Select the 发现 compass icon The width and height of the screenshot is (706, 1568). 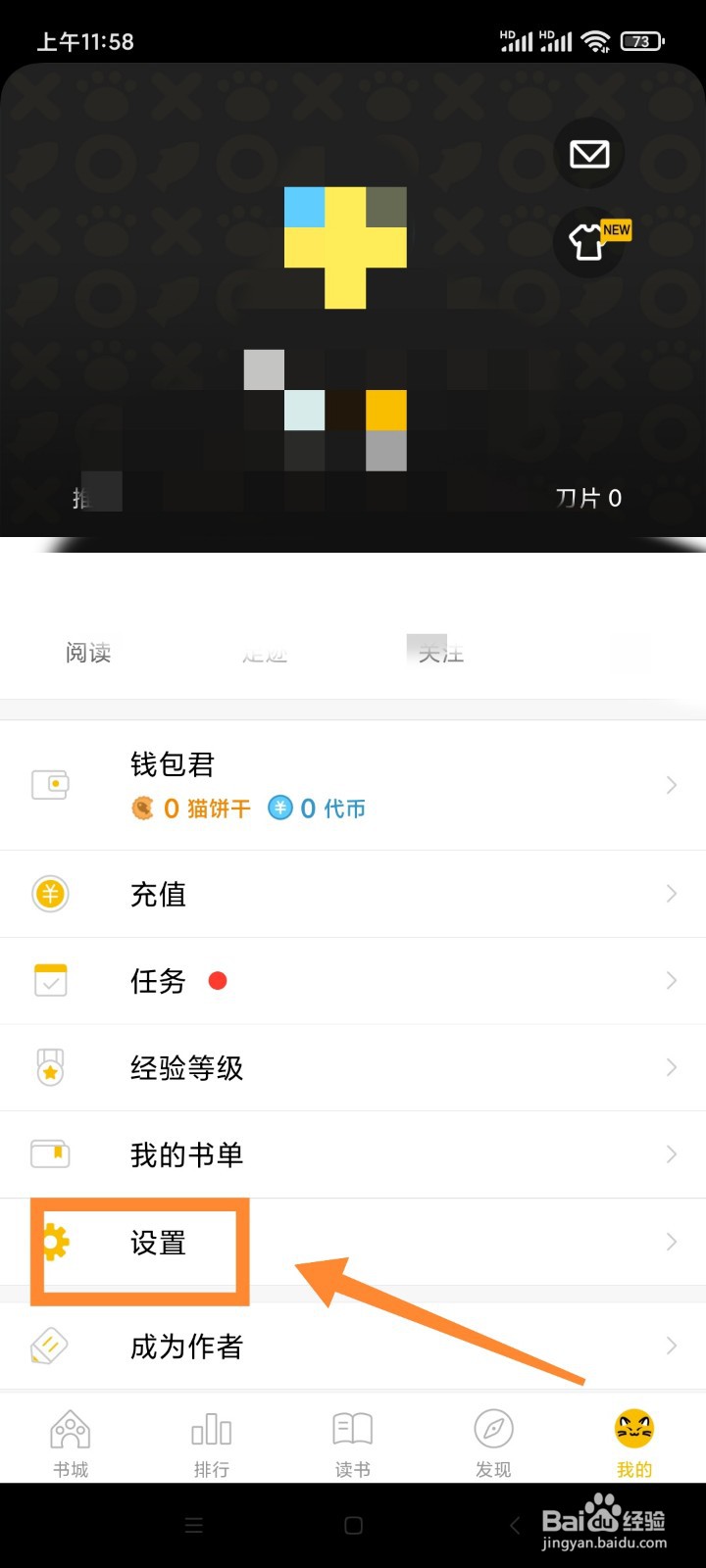pyautogui.click(x=492, y=1430)
